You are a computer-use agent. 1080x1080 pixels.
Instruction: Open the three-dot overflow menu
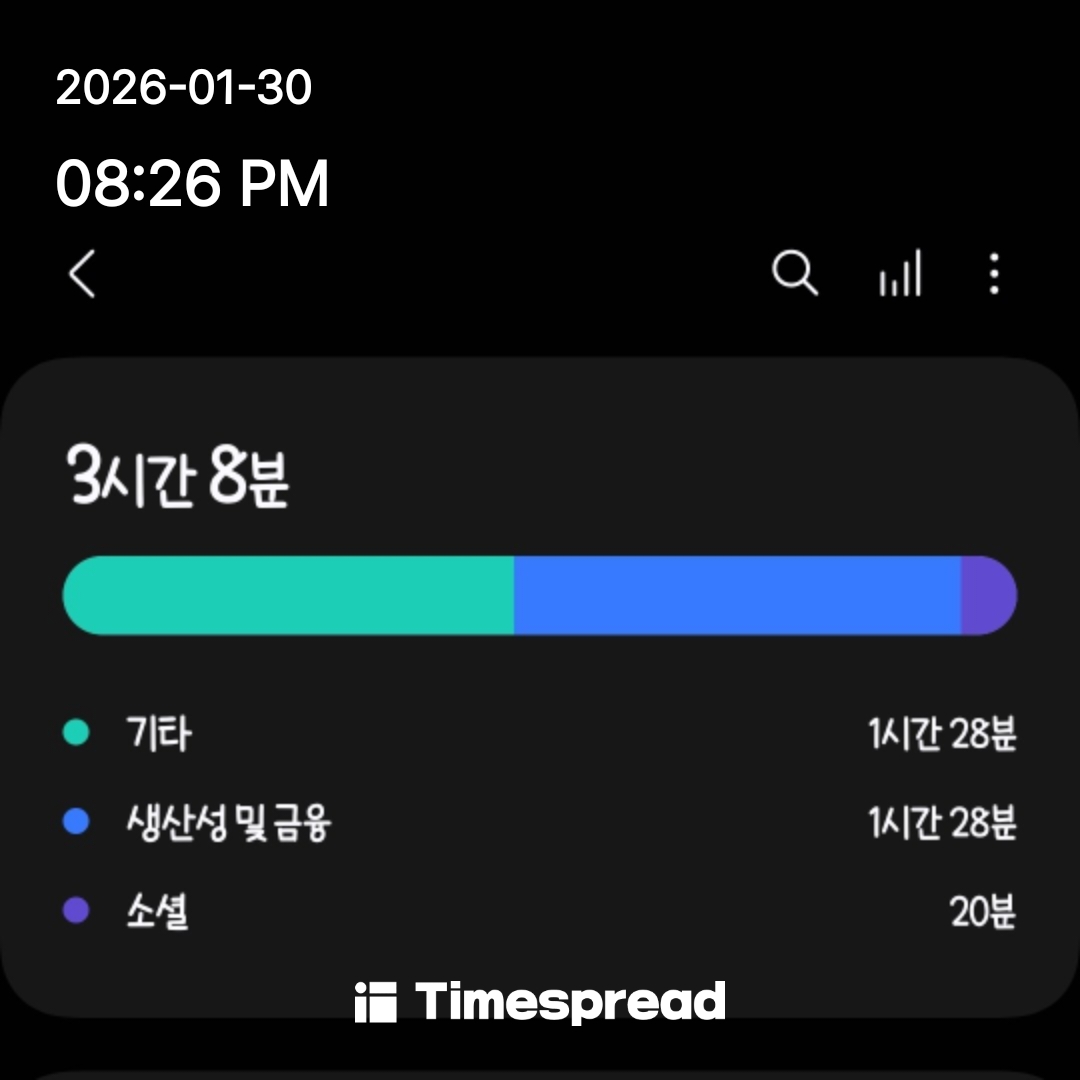[993, 273]
